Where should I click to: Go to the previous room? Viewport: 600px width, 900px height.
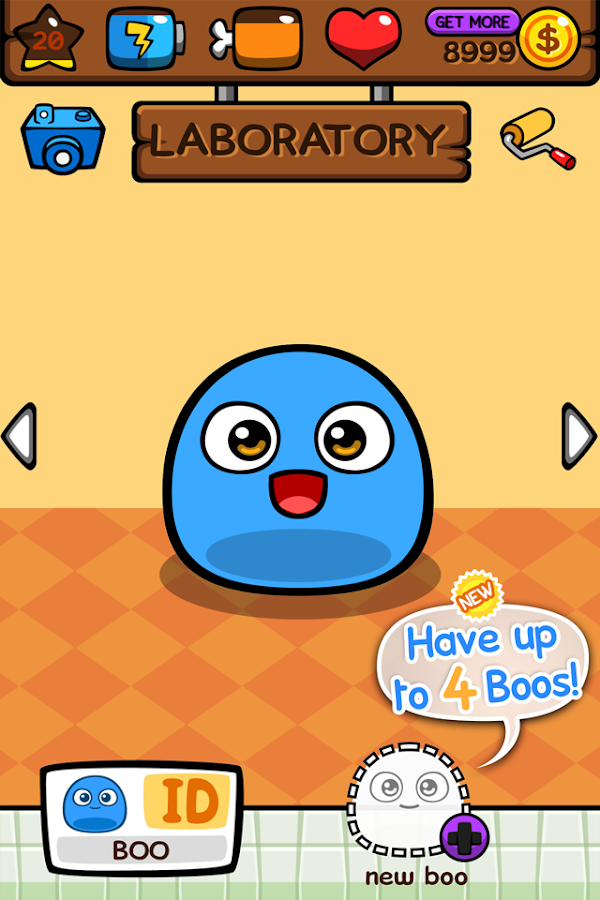pyautogui.click(x=19, y=436)
